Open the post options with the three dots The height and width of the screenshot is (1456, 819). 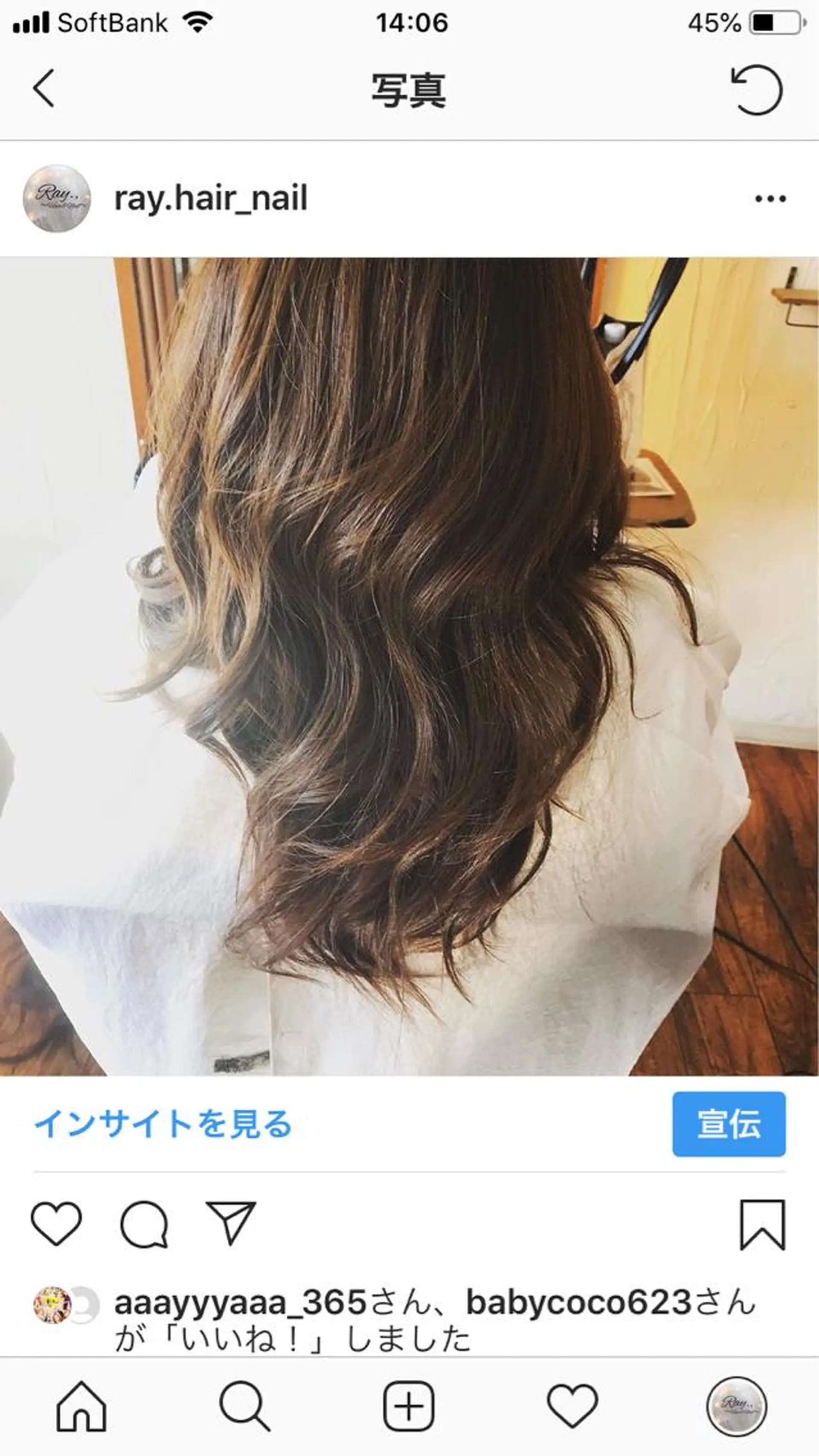click(x=769, y=199)
